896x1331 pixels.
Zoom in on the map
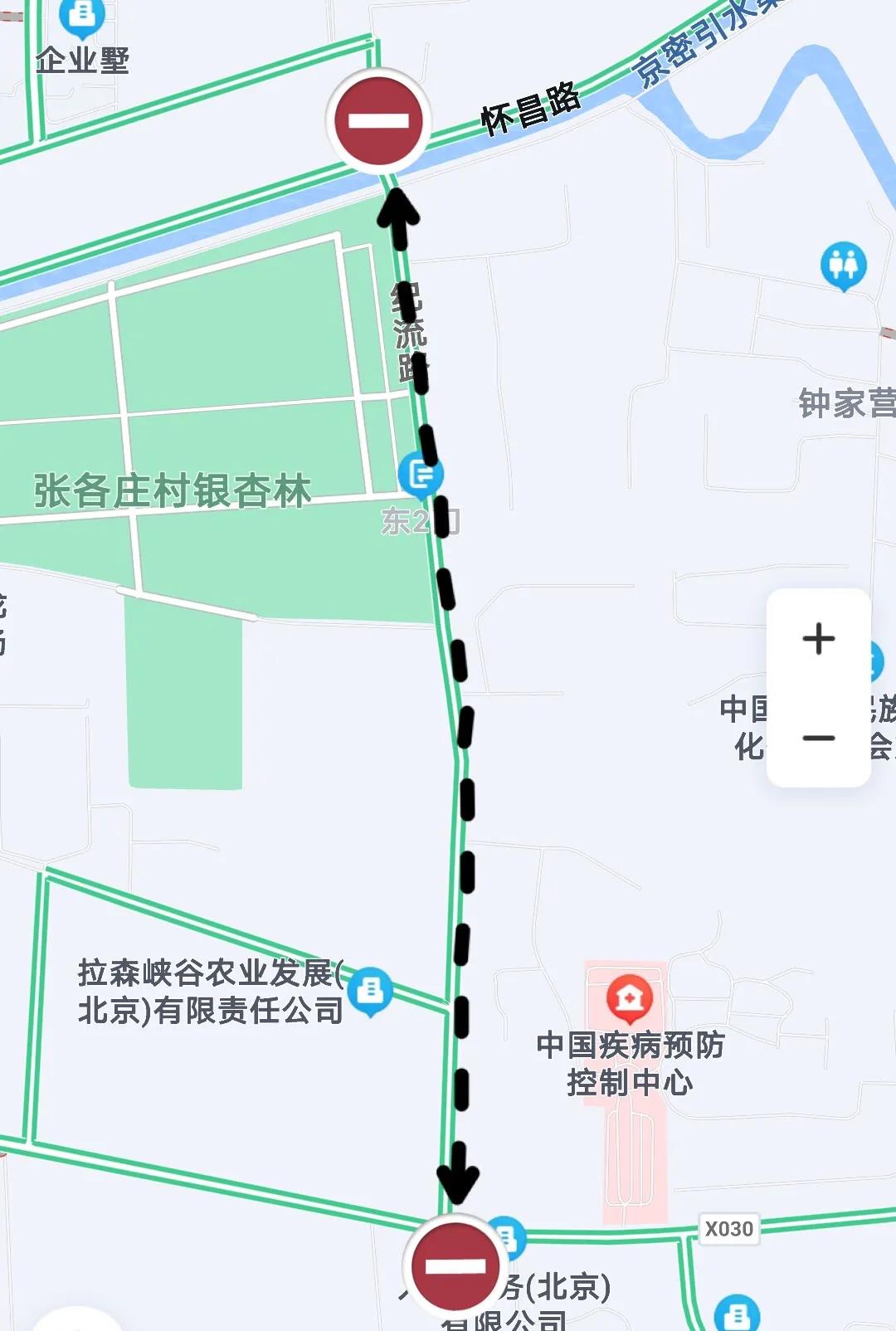click(818, 639)
